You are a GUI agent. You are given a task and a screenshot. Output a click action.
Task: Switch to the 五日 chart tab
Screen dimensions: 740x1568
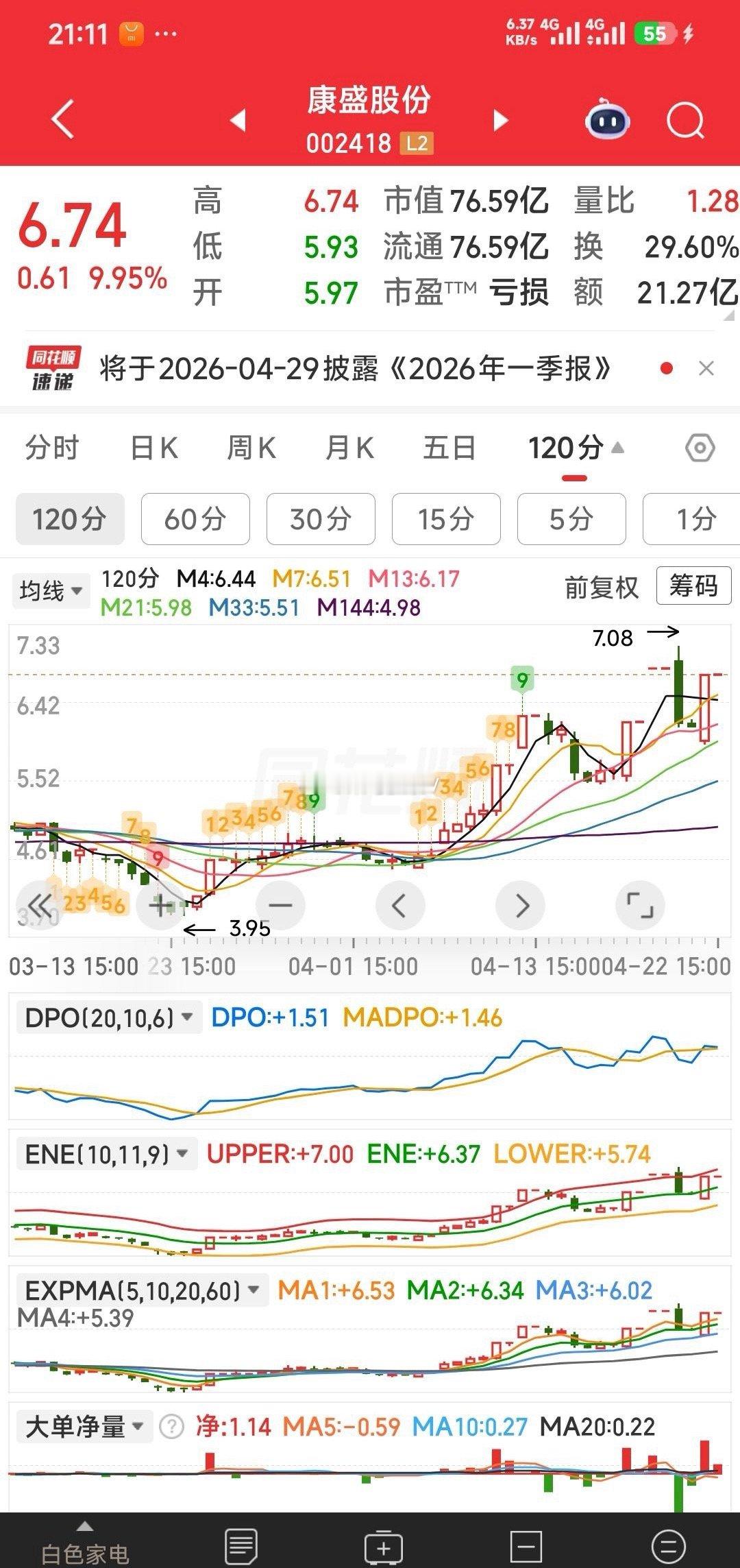449,448
